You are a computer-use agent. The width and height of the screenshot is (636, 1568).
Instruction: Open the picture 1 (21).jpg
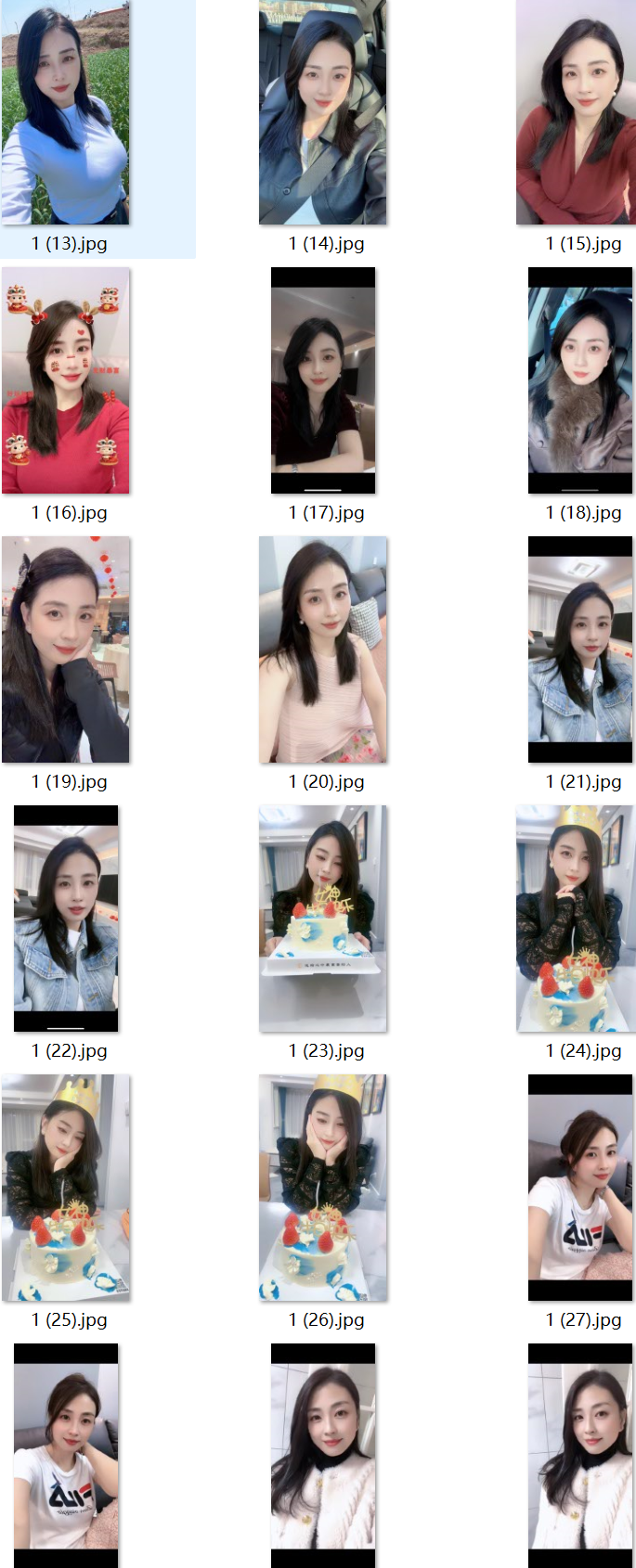click(580, 649)
